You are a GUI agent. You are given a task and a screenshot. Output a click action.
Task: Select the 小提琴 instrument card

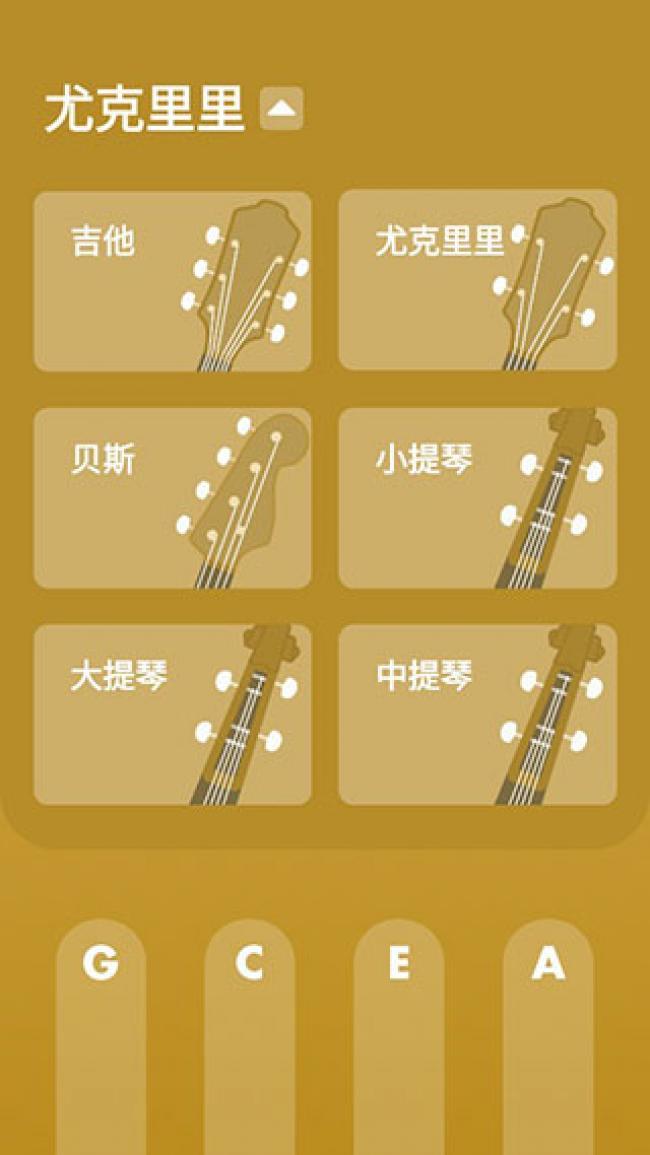pos(477,498)
